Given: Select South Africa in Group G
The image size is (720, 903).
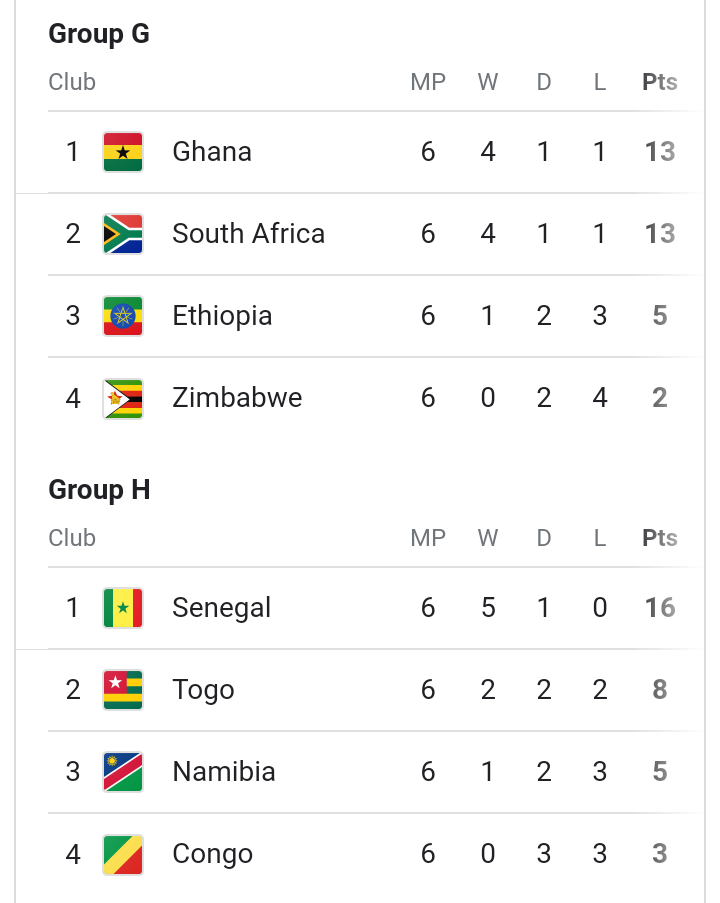Looking at the screenshot, I should tap(248, 234).
